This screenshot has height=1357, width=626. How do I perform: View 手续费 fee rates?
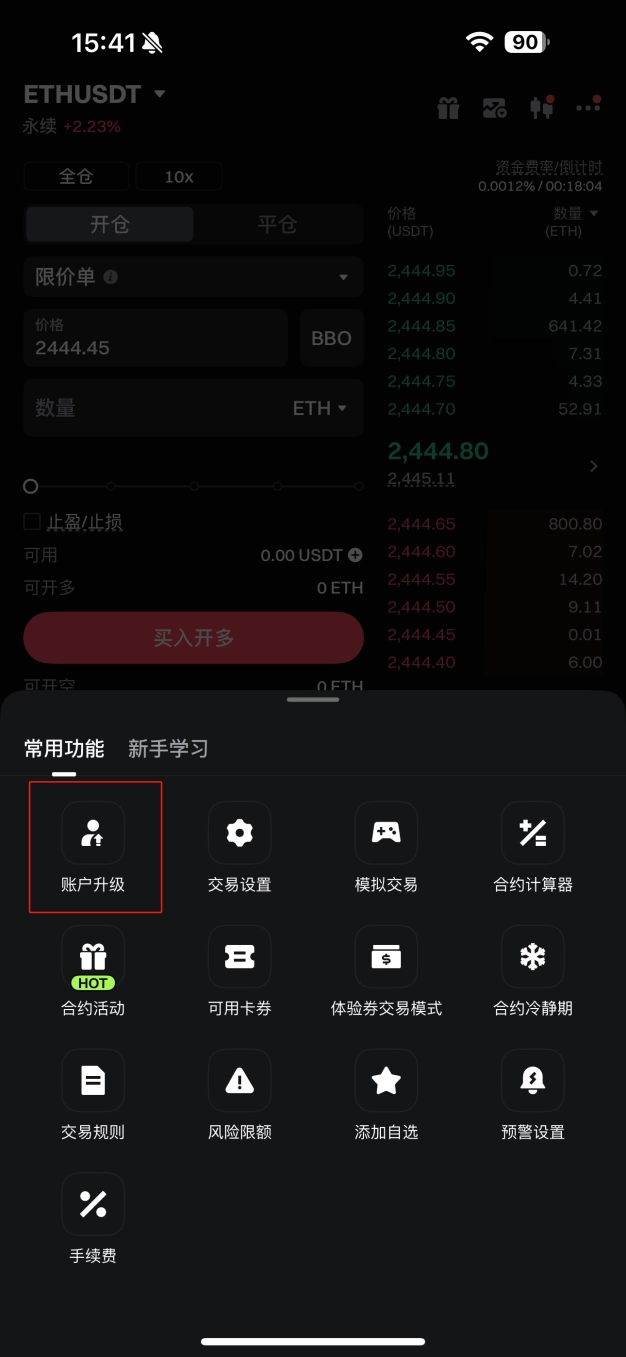point(93,1205)
